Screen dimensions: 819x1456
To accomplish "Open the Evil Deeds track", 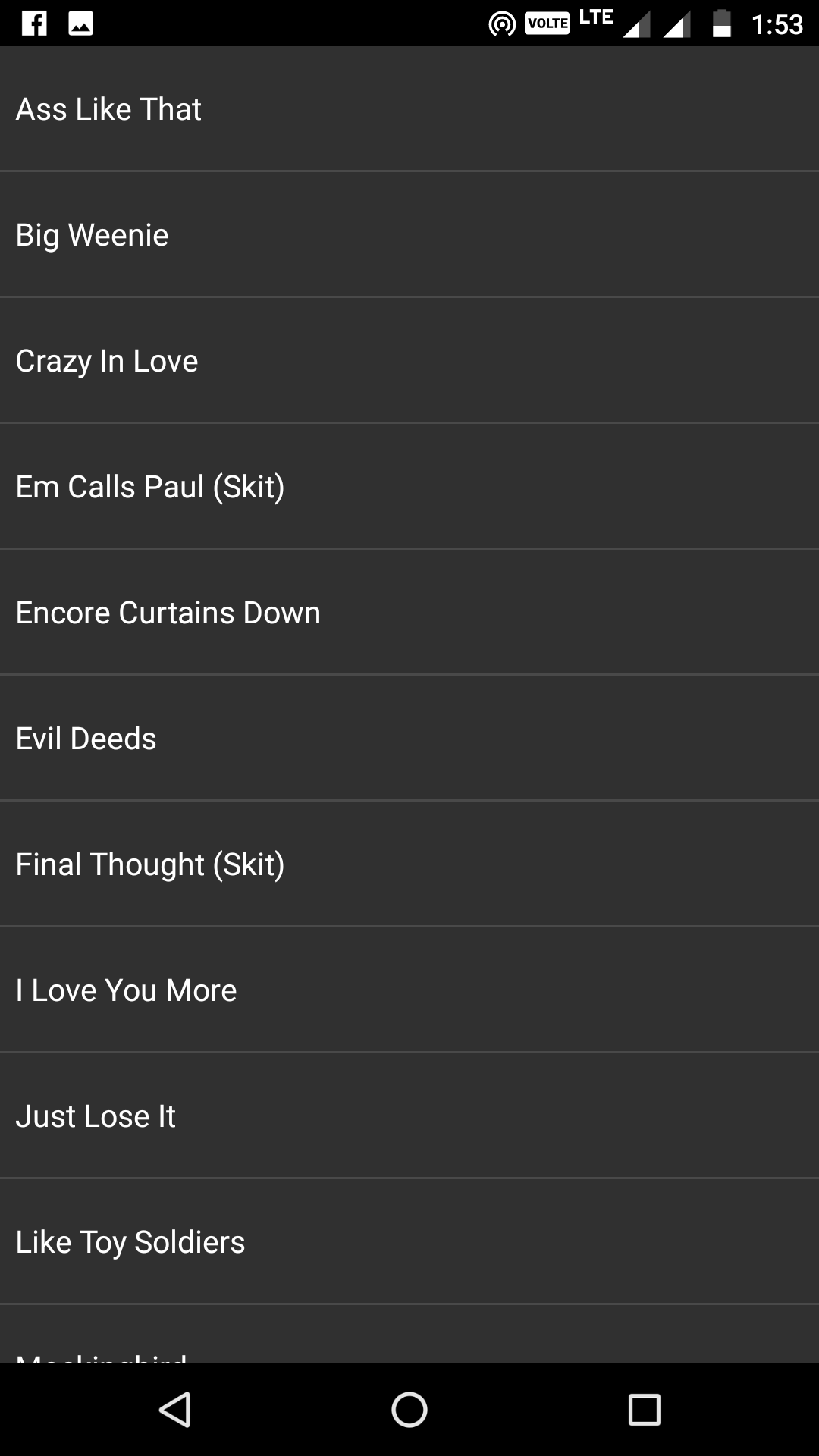I will tap(409, 739).
